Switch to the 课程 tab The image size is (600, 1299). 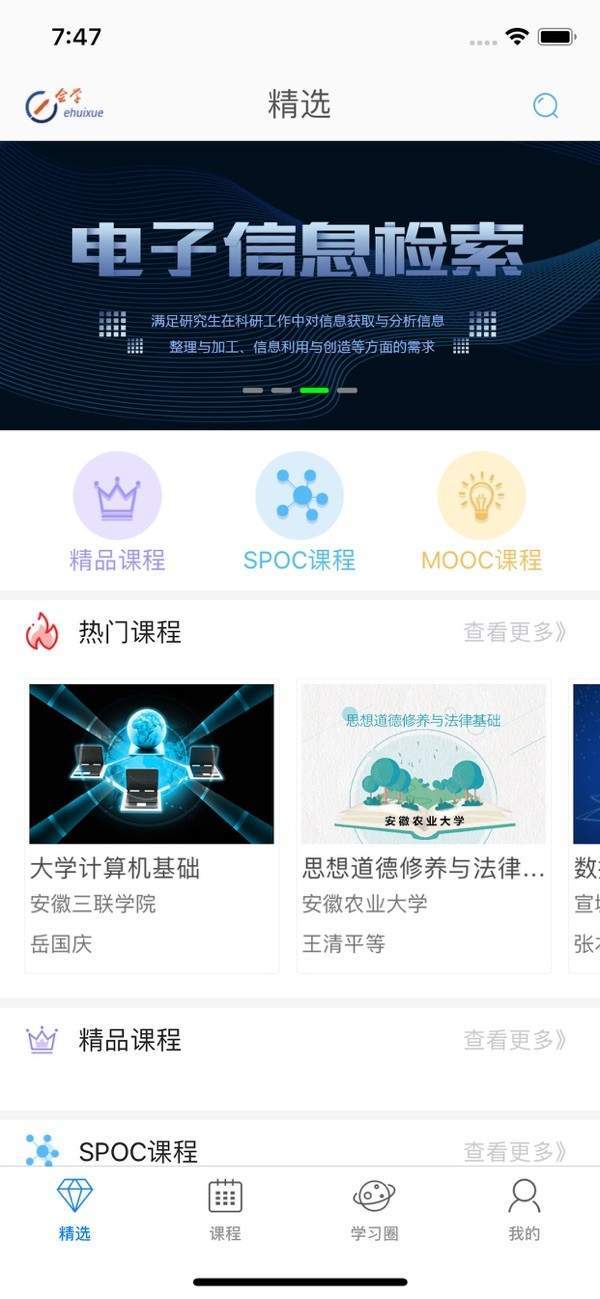[225, 1210]
